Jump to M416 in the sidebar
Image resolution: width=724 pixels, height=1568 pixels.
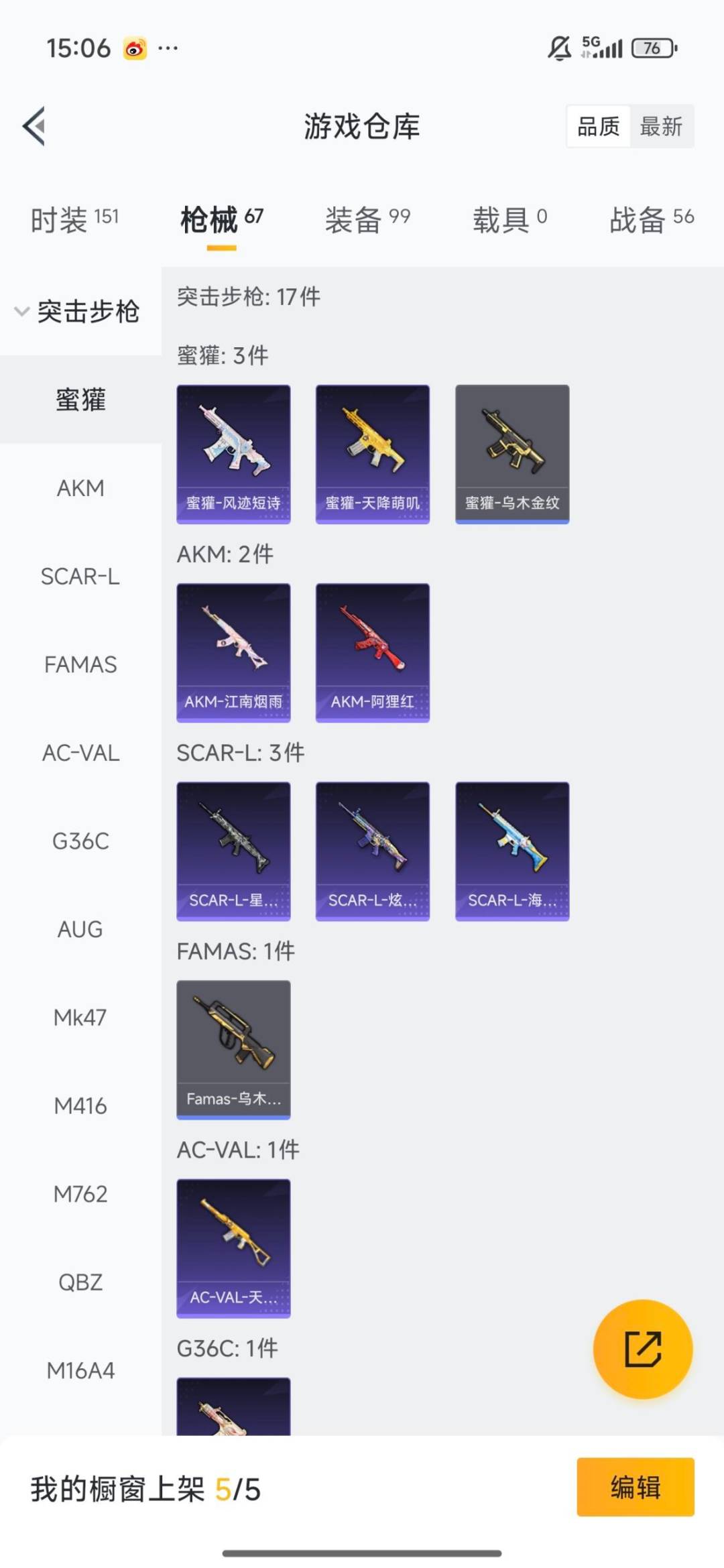(x=80, y=1105)
